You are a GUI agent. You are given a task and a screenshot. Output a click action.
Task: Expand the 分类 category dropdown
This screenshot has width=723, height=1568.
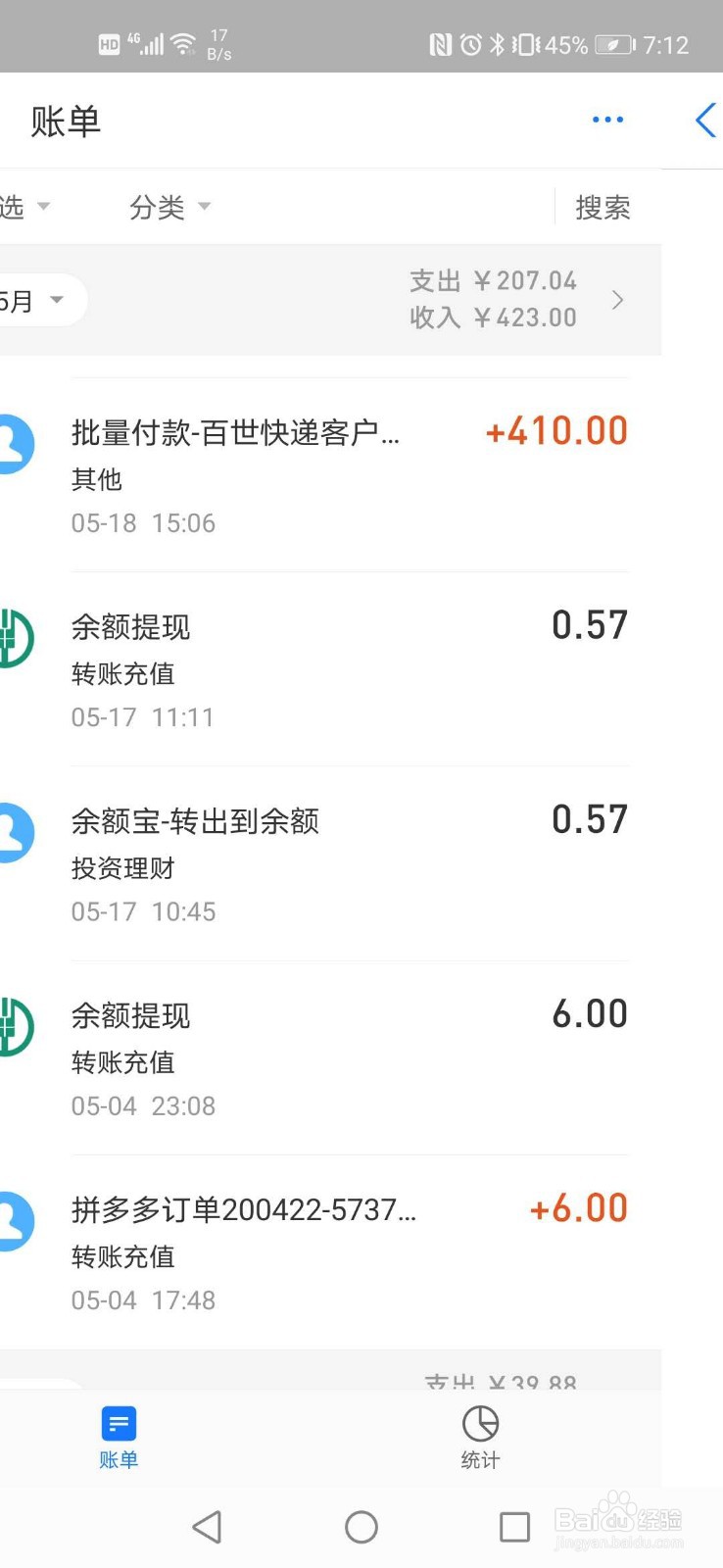point(169,207)
